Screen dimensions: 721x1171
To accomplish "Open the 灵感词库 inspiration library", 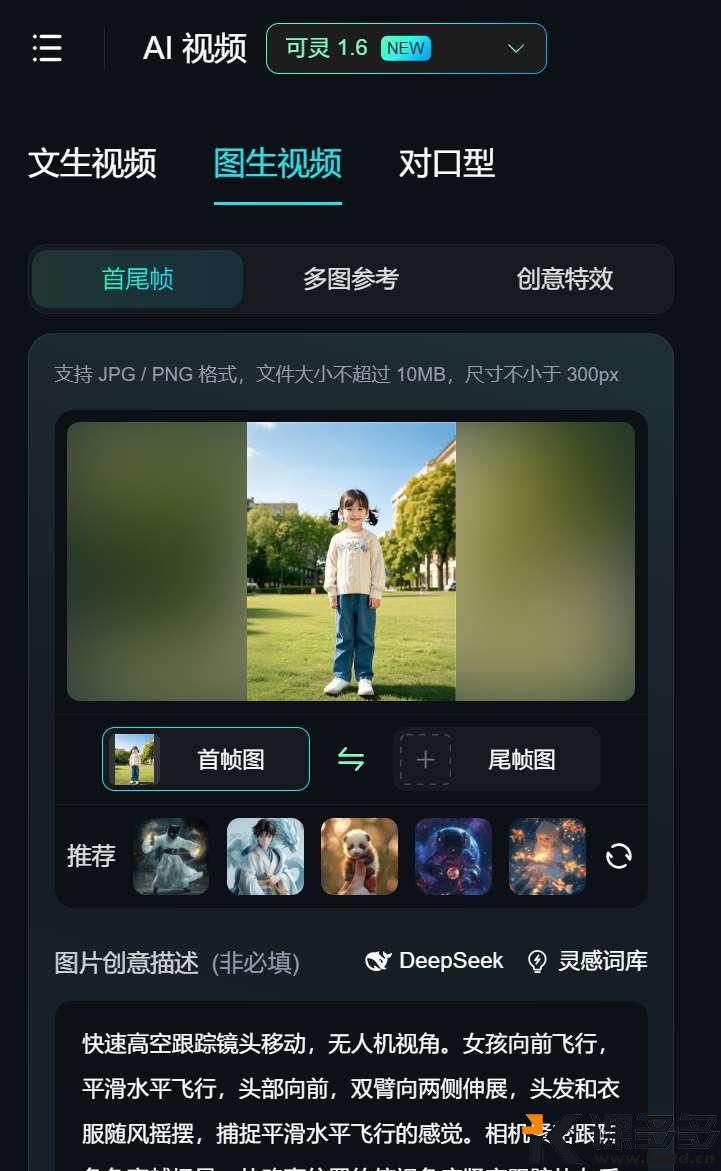I will [588, 961].
